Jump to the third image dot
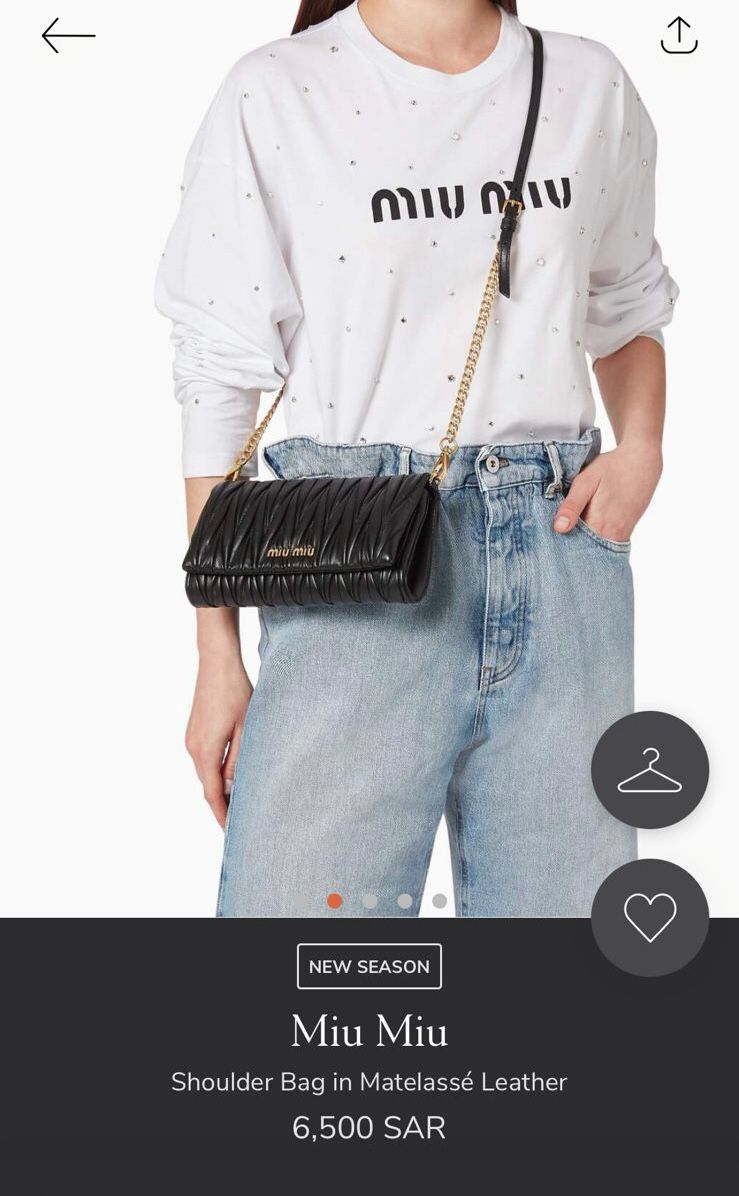The image size is (739, 1196). tap(404, 901)
